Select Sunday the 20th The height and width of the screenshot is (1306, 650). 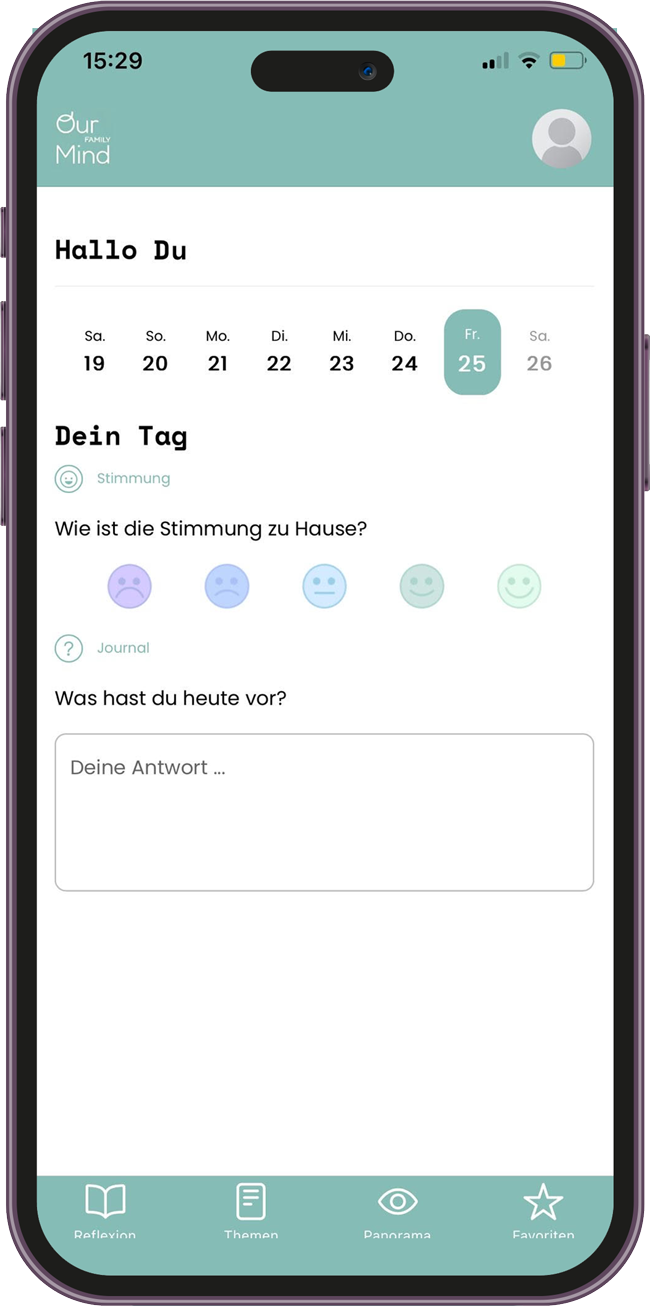(x=155, y=352)
